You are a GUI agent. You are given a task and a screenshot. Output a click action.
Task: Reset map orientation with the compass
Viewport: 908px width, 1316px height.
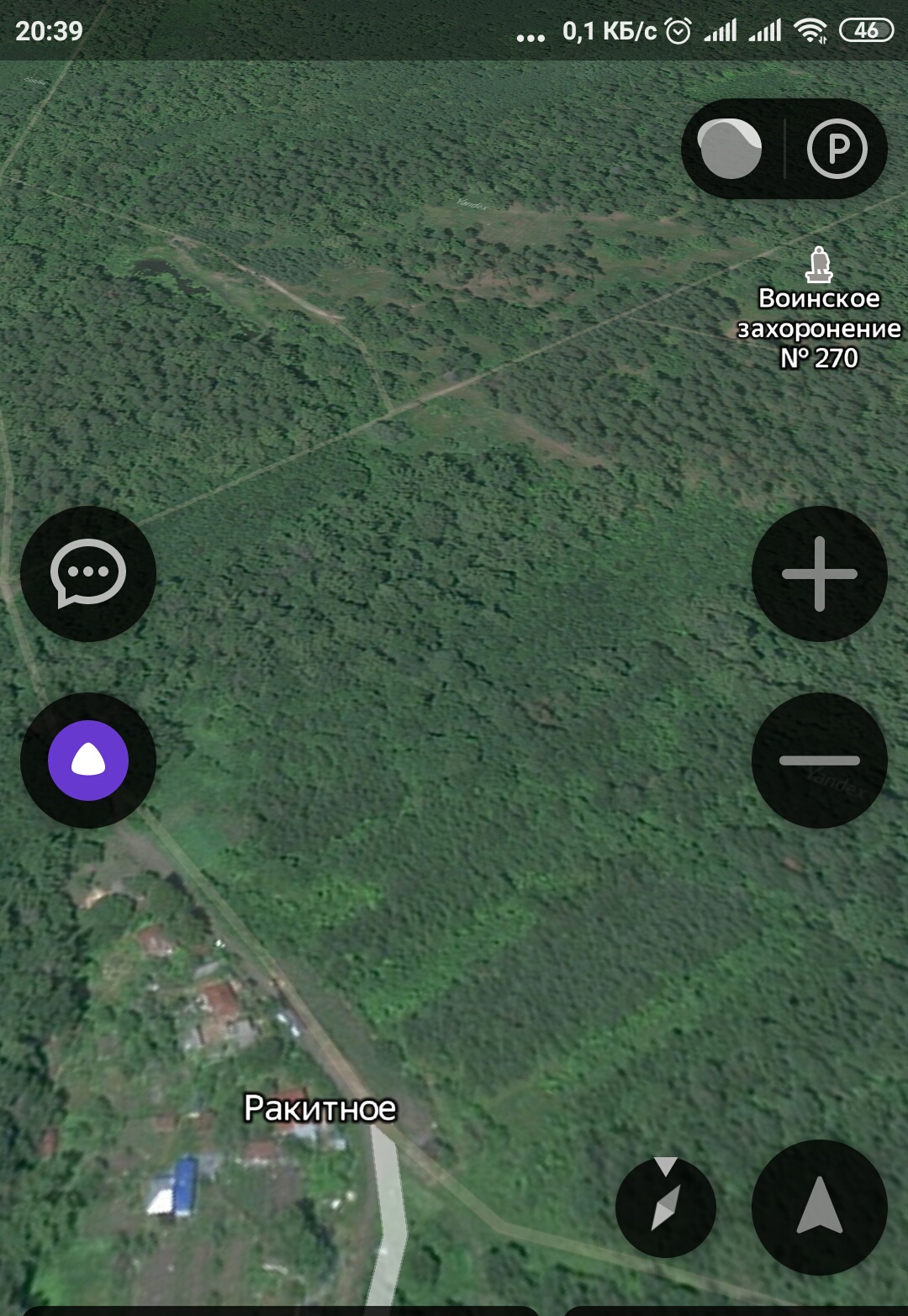pyautogui.click(x=665, y=1207)
